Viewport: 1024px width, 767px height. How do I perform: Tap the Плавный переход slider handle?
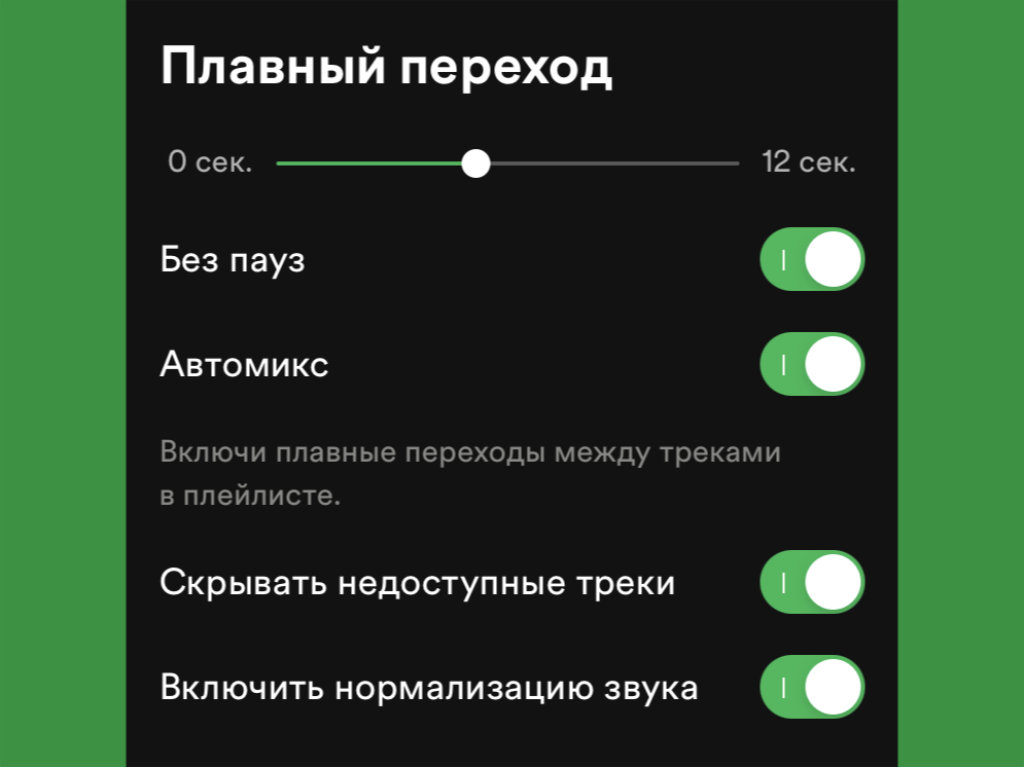[x=477, y=163]
